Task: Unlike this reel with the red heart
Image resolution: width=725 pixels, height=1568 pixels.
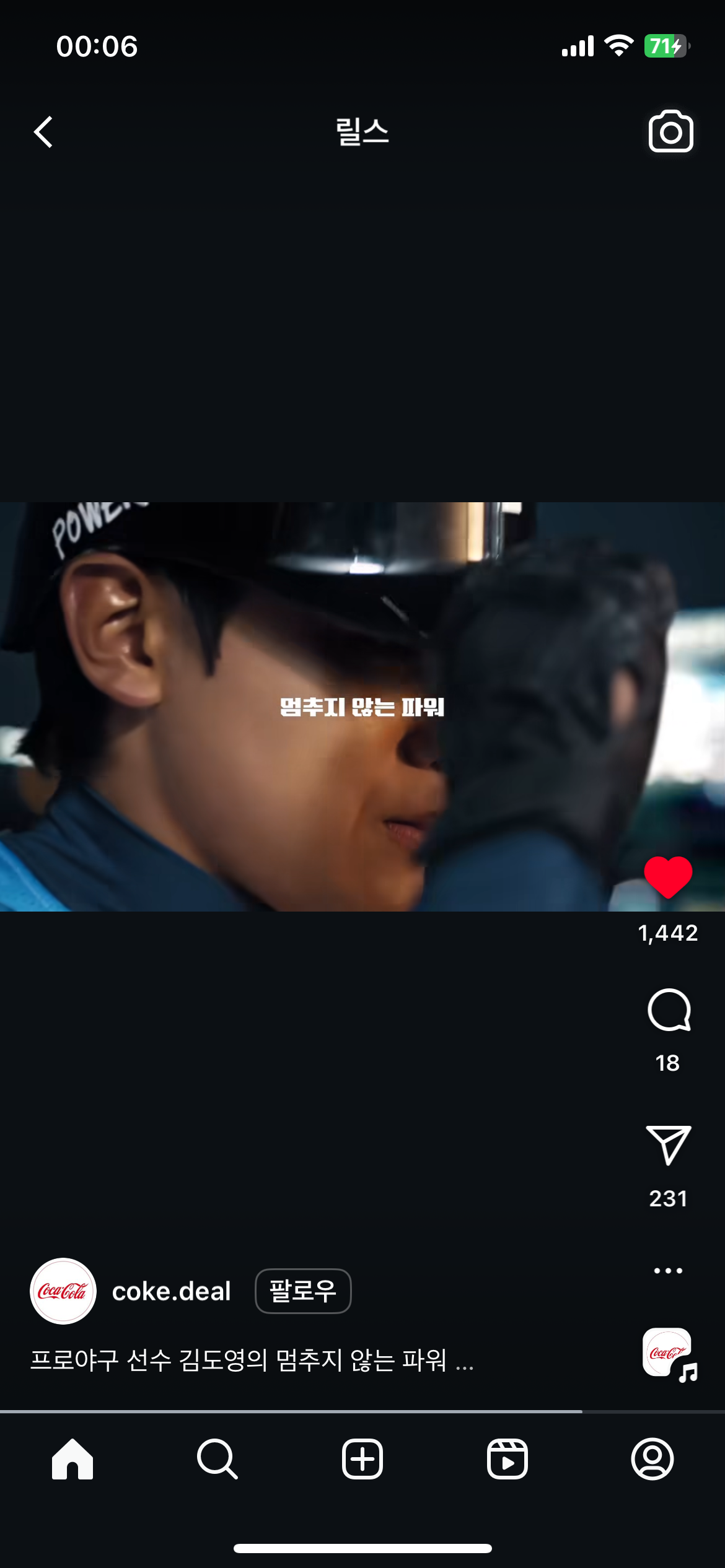Action: pyautogui.click(x=668, y=877)
